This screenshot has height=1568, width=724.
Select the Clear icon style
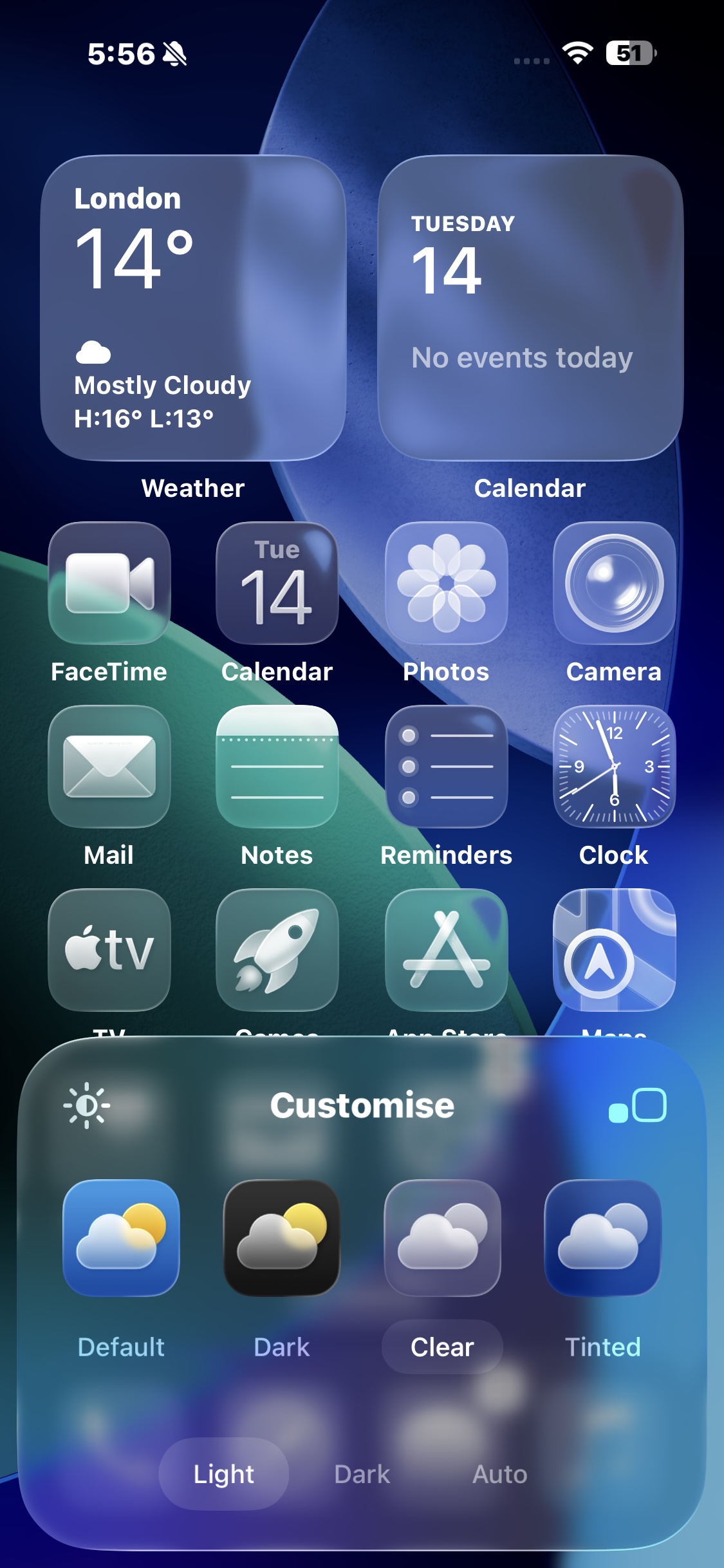pyautogui.click(x=442, y=1237)
